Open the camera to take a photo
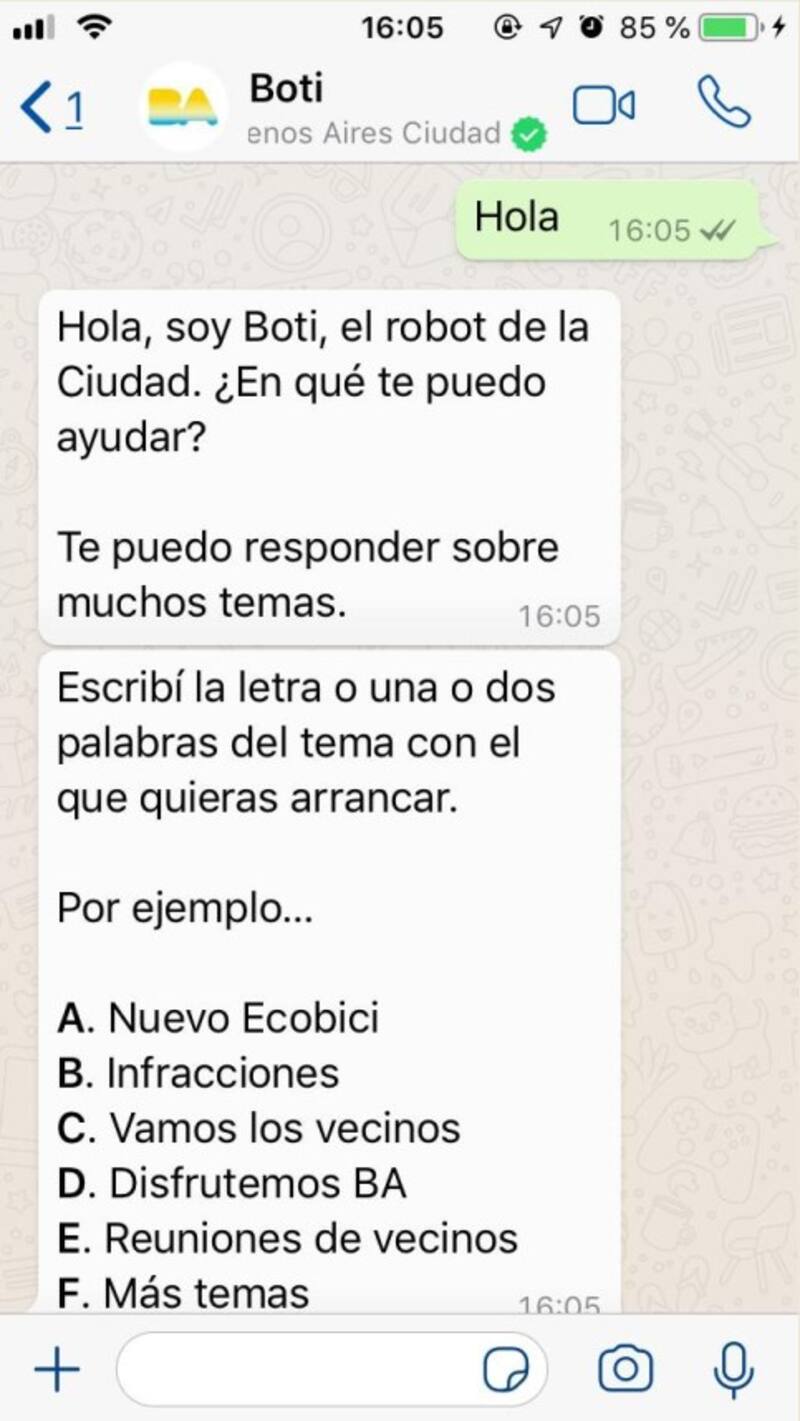Screen dimensions: 800x1421 [x=626, y=1369]
